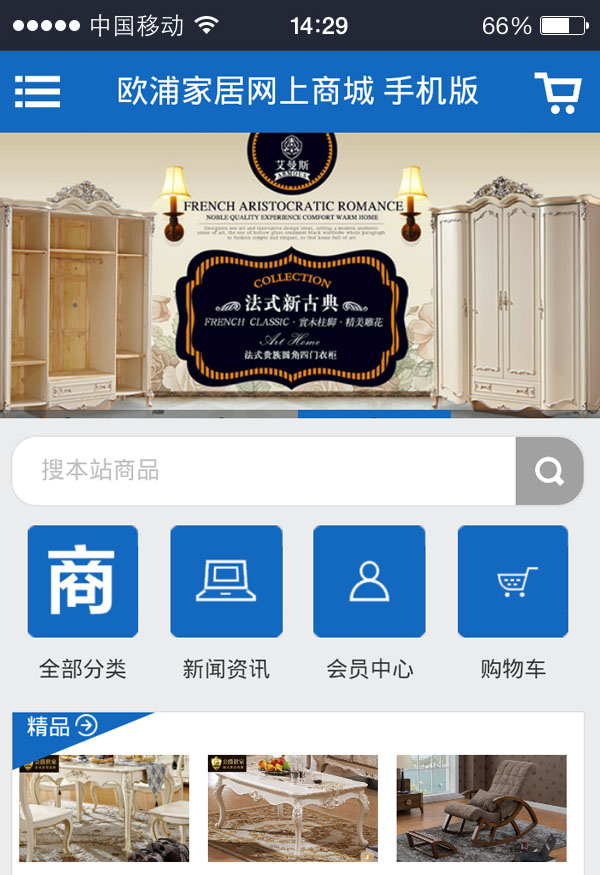600x875 pixels.
Task: View the dining table set product
Action: point(104,808)
